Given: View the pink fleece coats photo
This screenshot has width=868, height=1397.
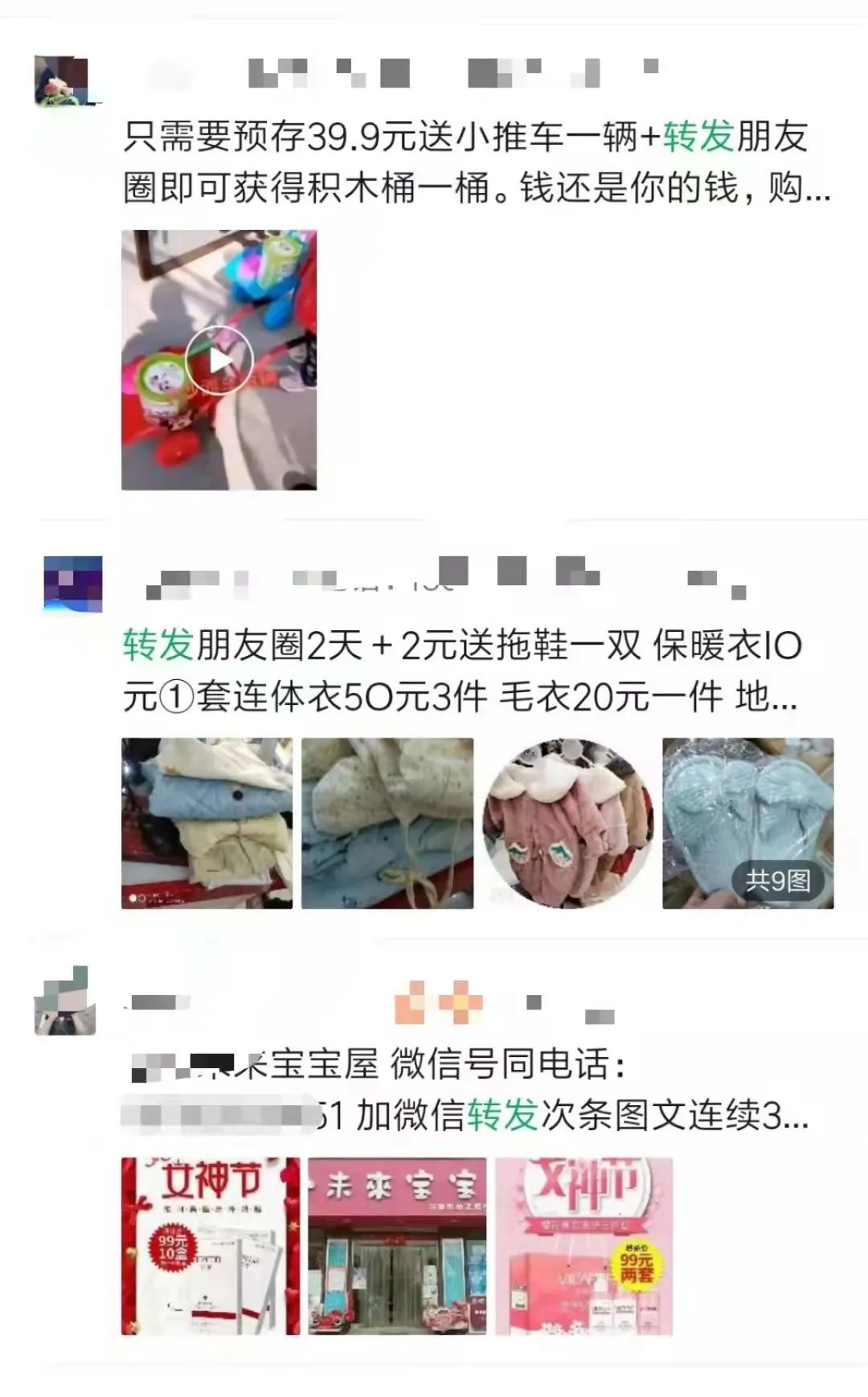Looking at the screenshot, I should [567, 823].
